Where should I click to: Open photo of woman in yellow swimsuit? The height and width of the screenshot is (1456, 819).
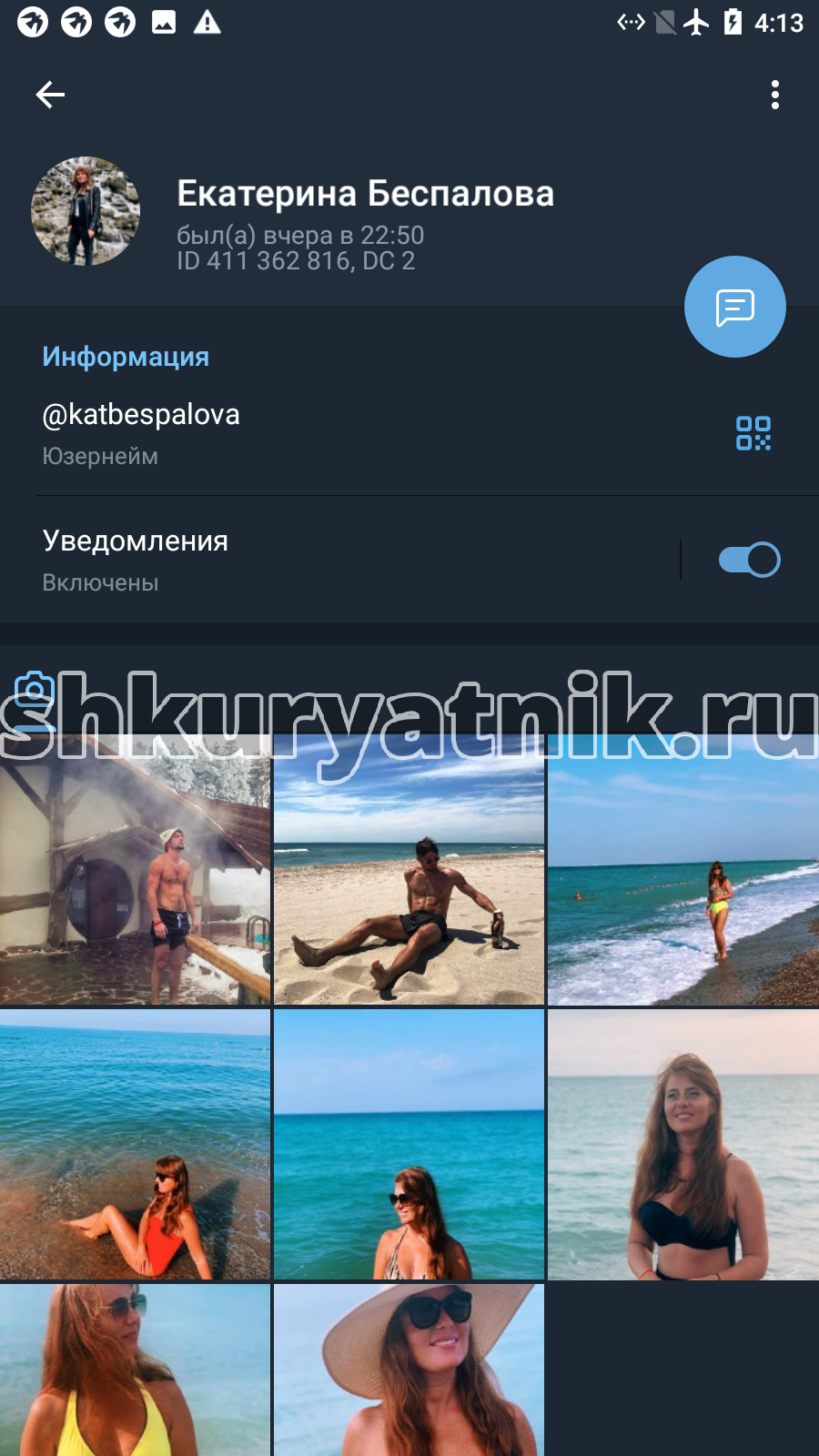(136, 1370)
